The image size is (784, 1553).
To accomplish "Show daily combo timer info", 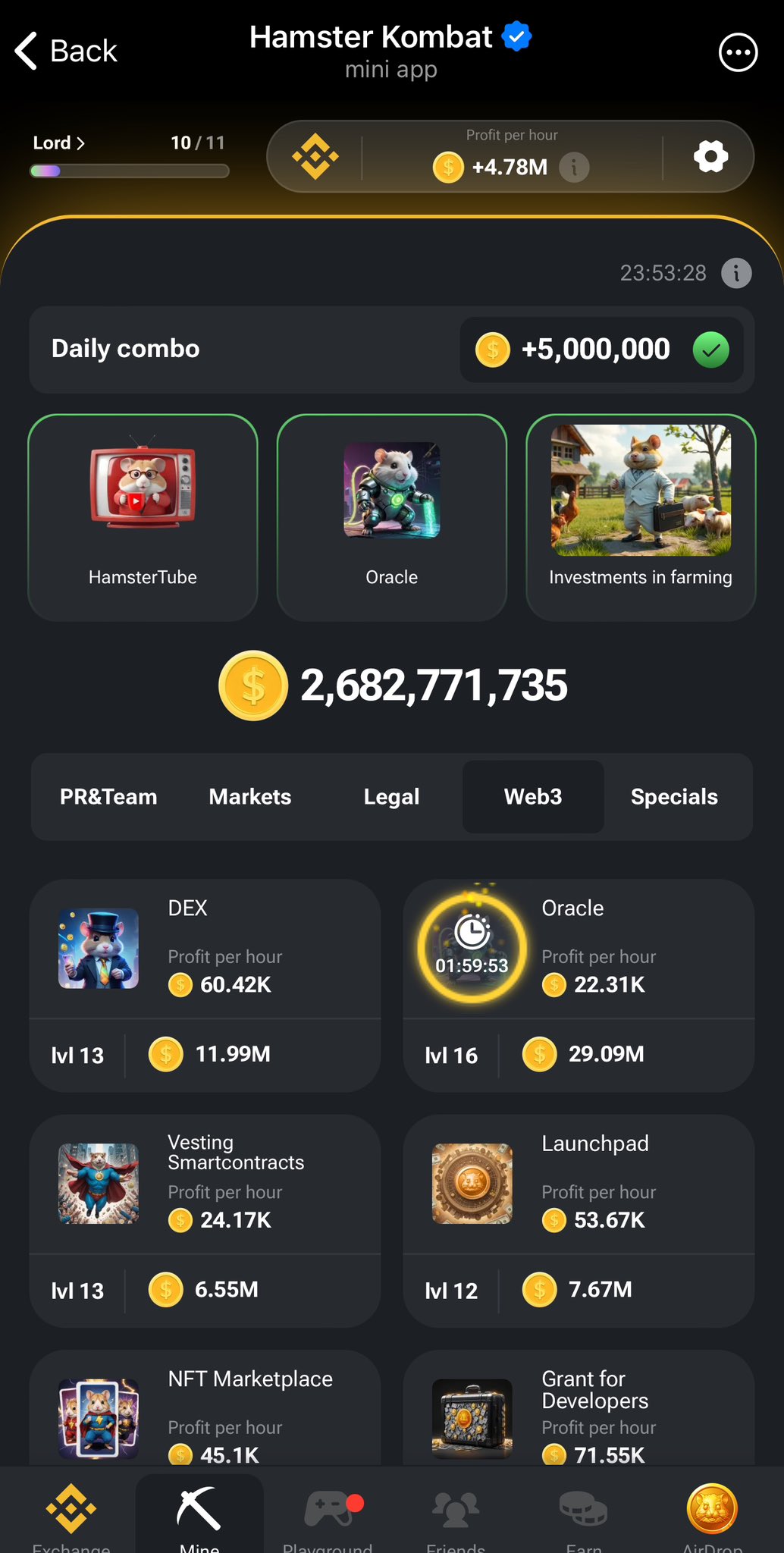I will (736, 273).
